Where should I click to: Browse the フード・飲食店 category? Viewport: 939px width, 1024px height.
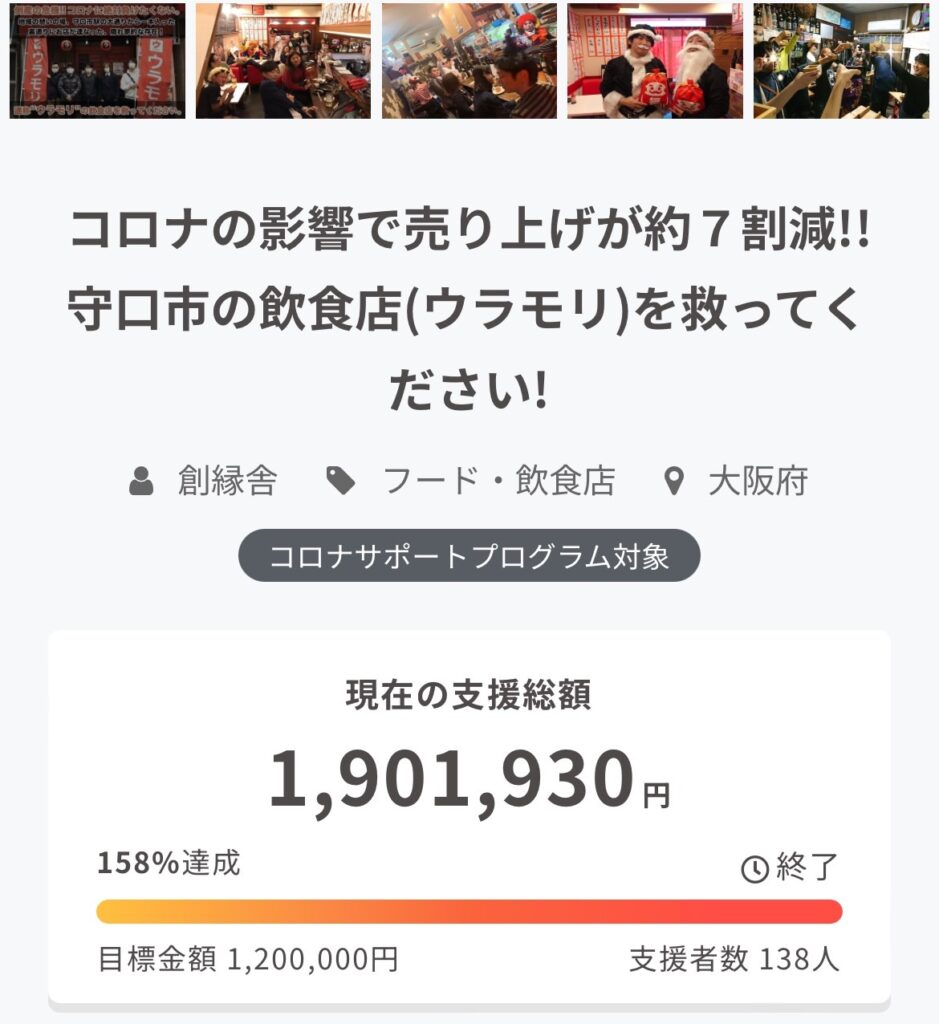click(499, 482)
